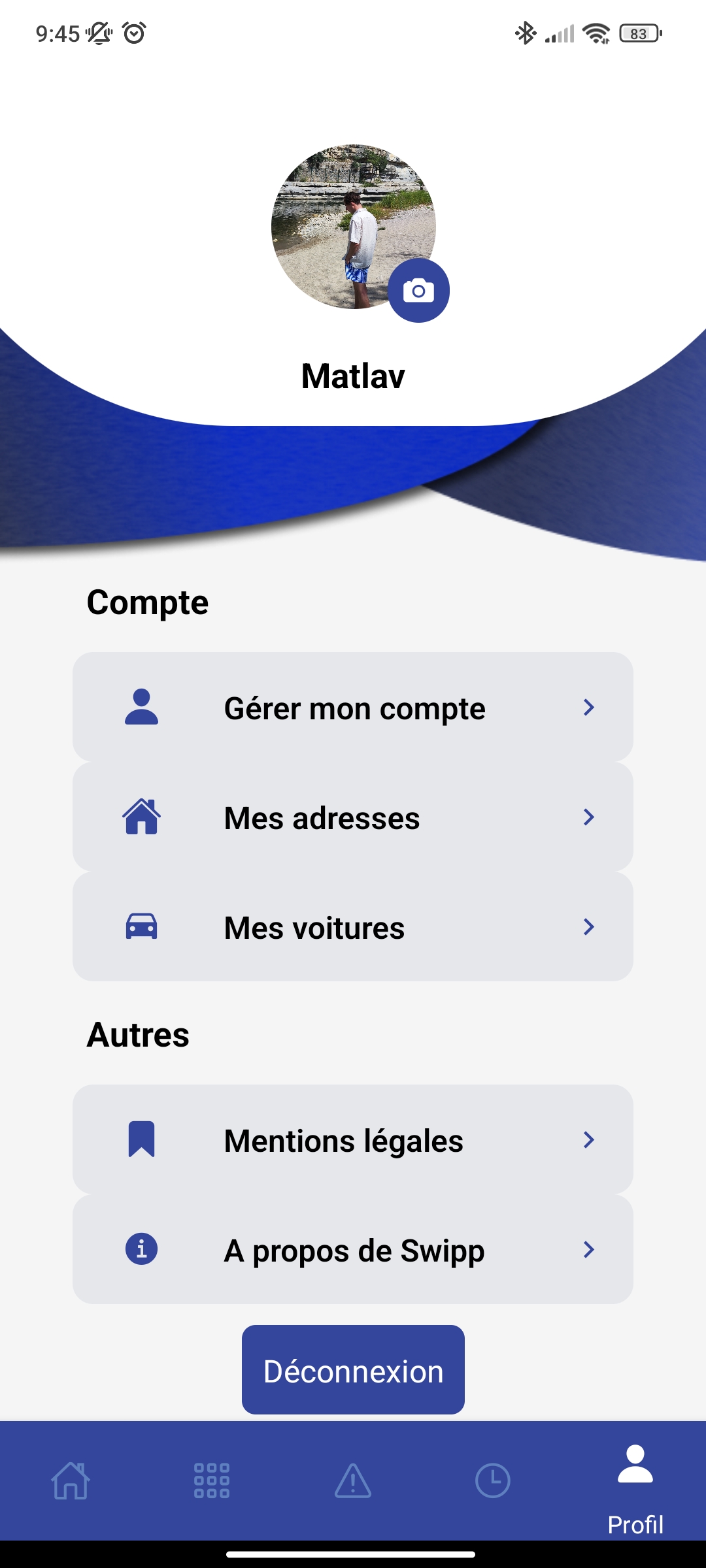
Task: Open Gérer mon compte
Action: click(353, 708)
